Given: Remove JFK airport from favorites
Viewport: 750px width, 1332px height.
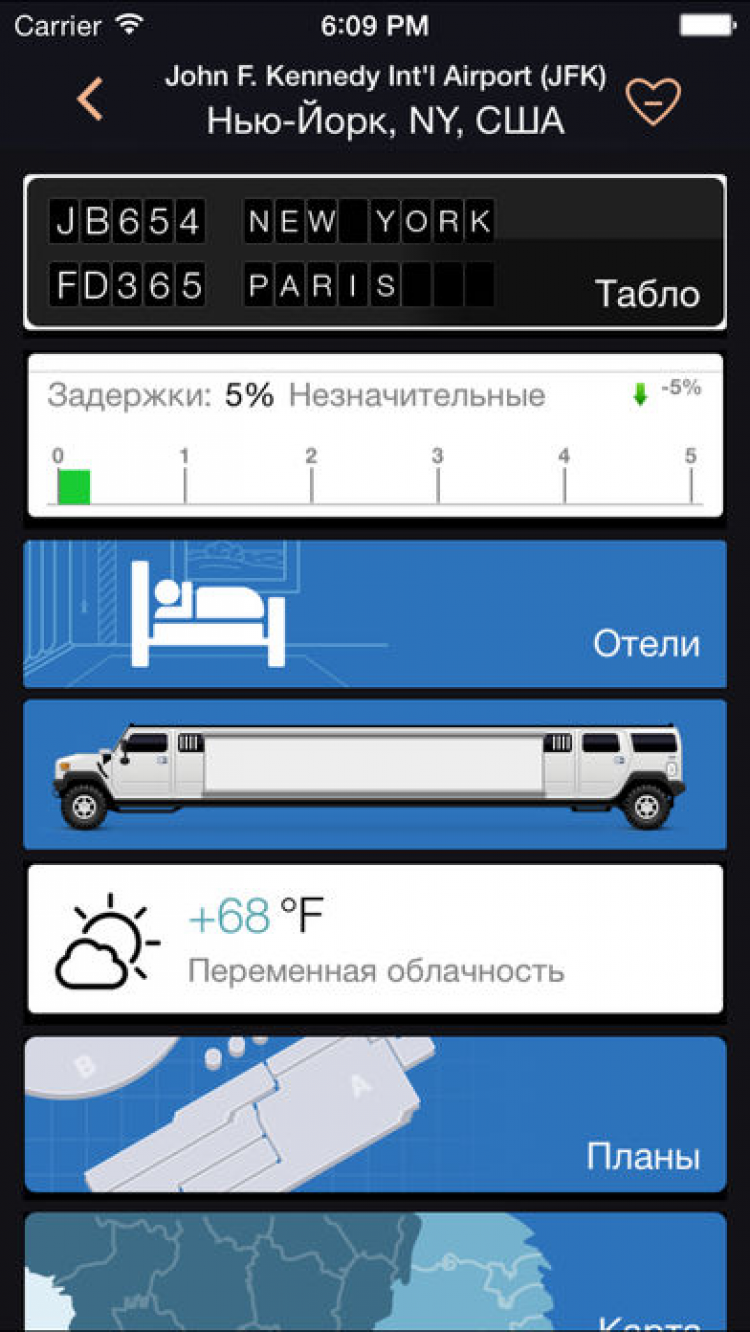Looking at the screenshot, I should 652,100.
